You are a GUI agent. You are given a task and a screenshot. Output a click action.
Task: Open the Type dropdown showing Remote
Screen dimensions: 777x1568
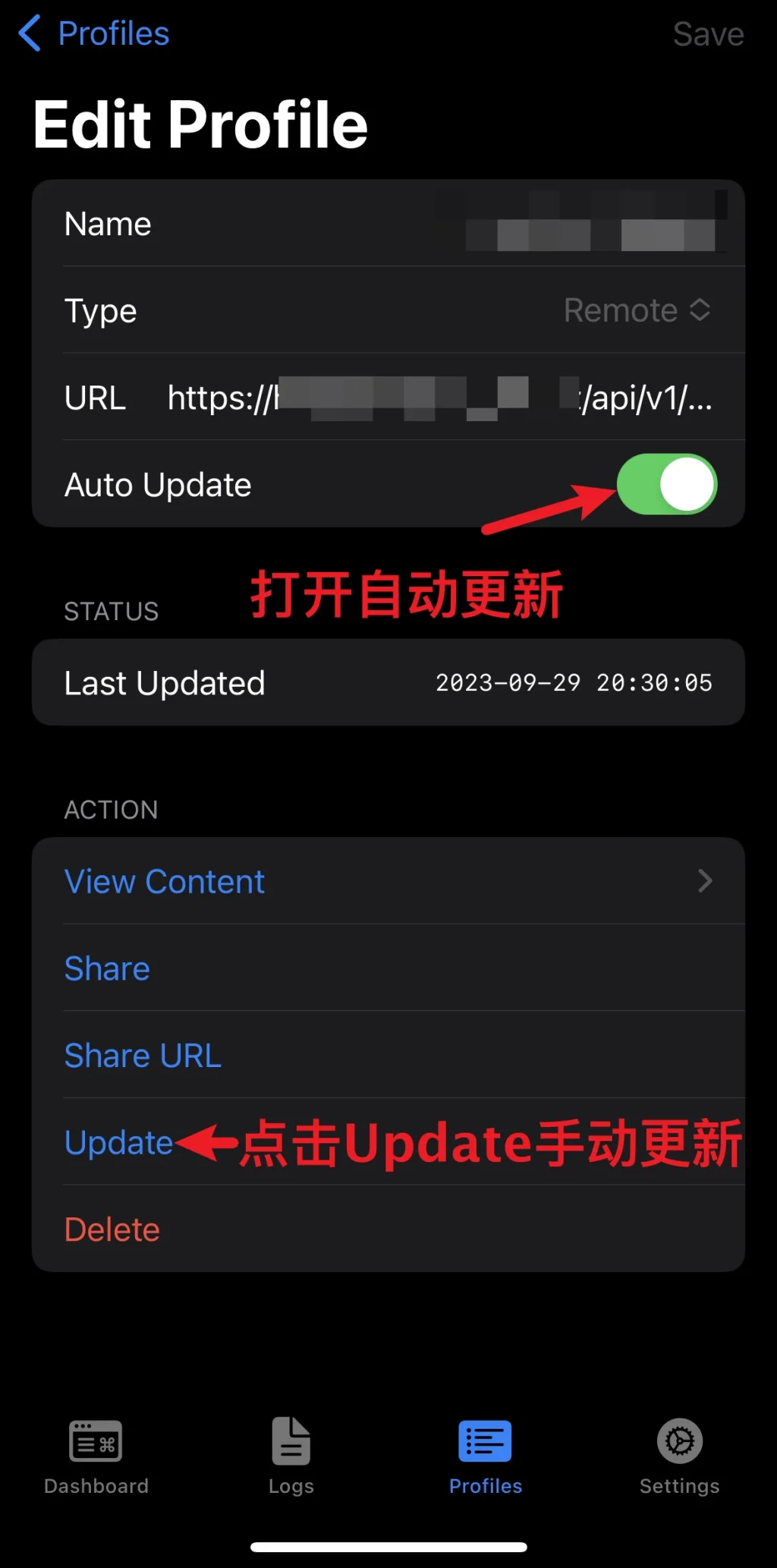(x=636, y=310)
